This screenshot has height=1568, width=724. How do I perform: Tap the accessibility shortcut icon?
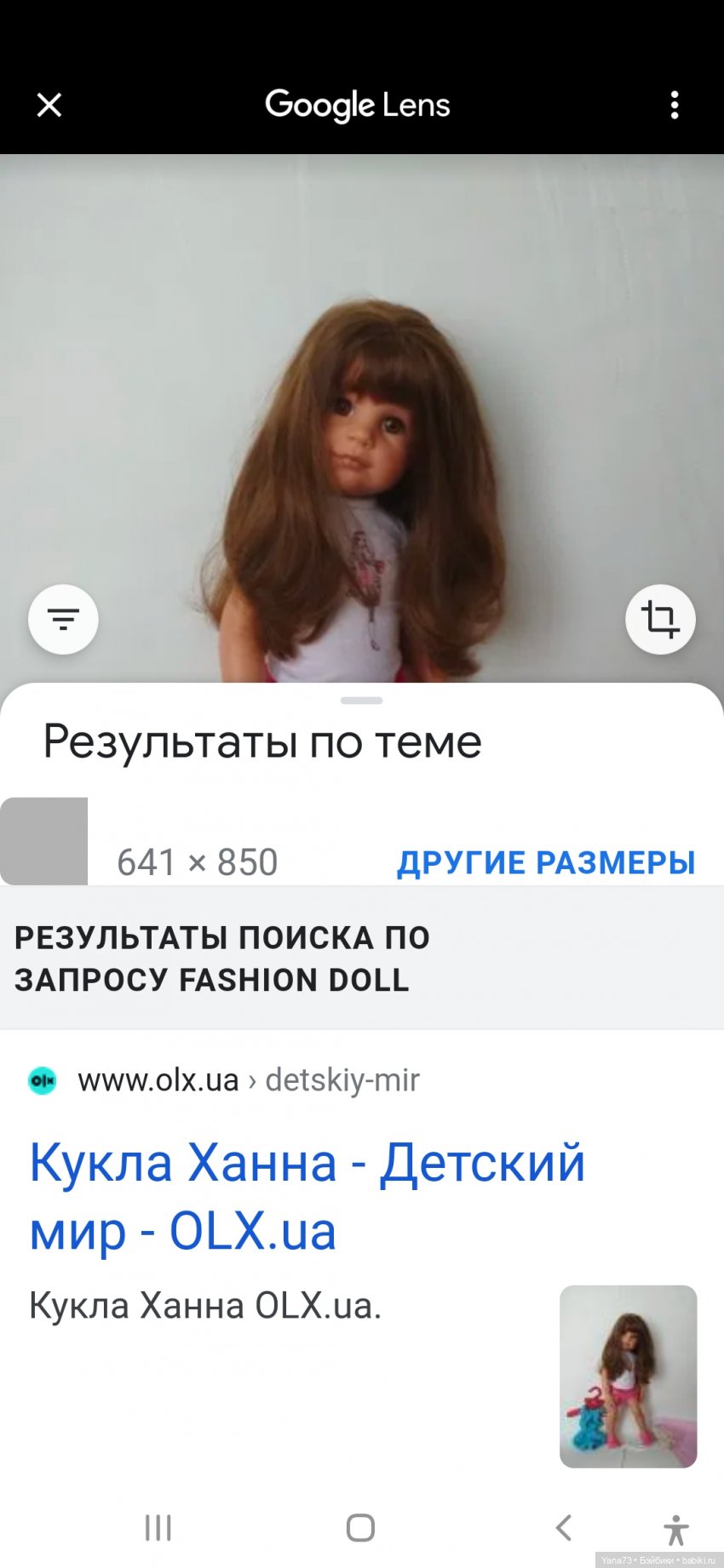675,1530
